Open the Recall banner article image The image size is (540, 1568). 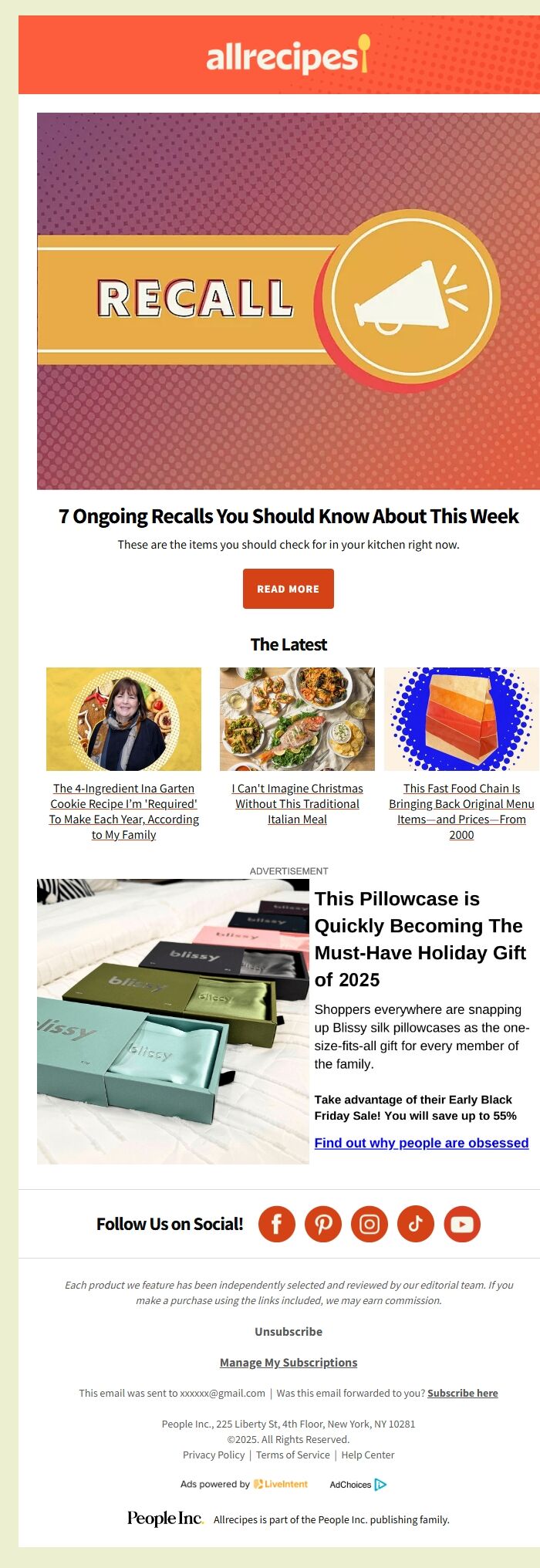point(288,301)
